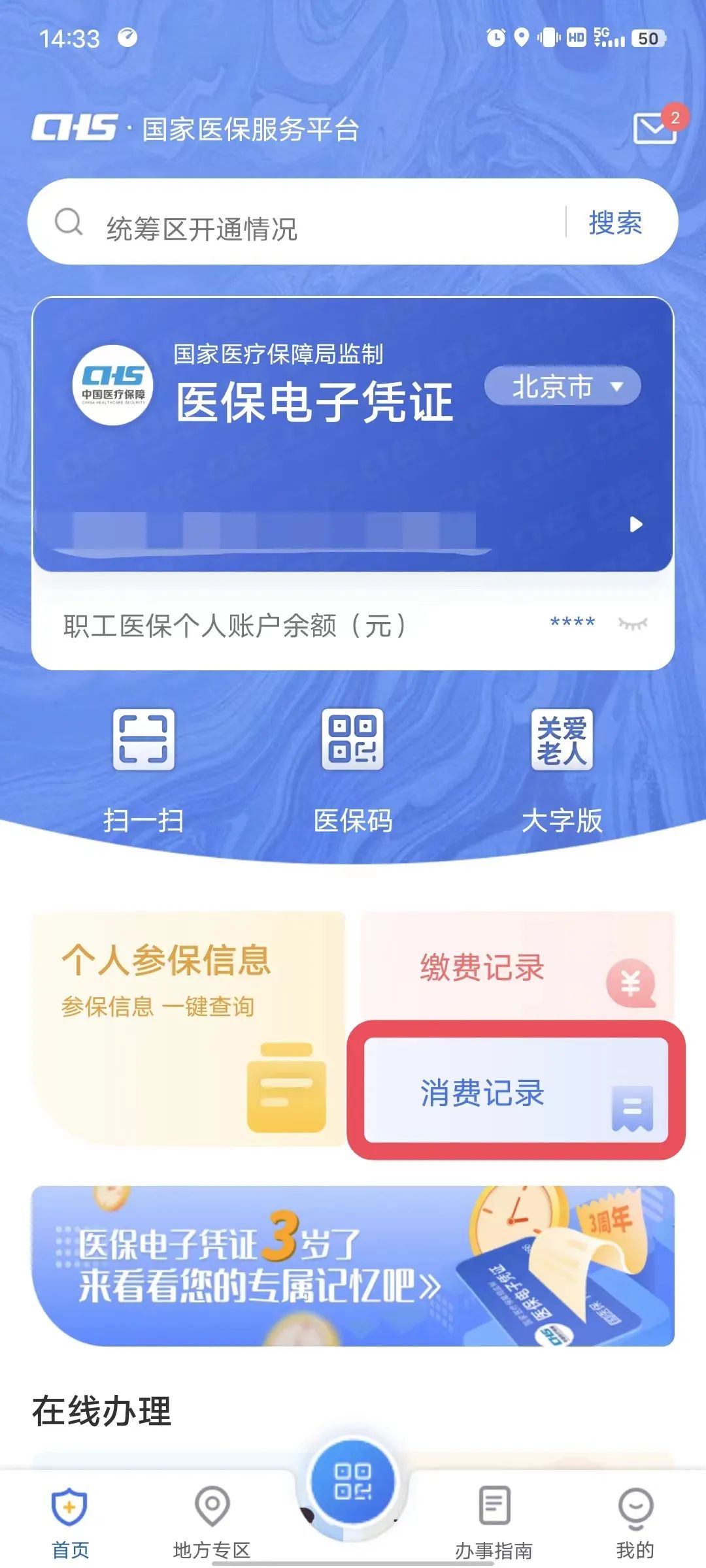Switch to the 办事指南 tab
Image resolution: width=706 pixels, height=1568 pixels.
coord(494,1522)
